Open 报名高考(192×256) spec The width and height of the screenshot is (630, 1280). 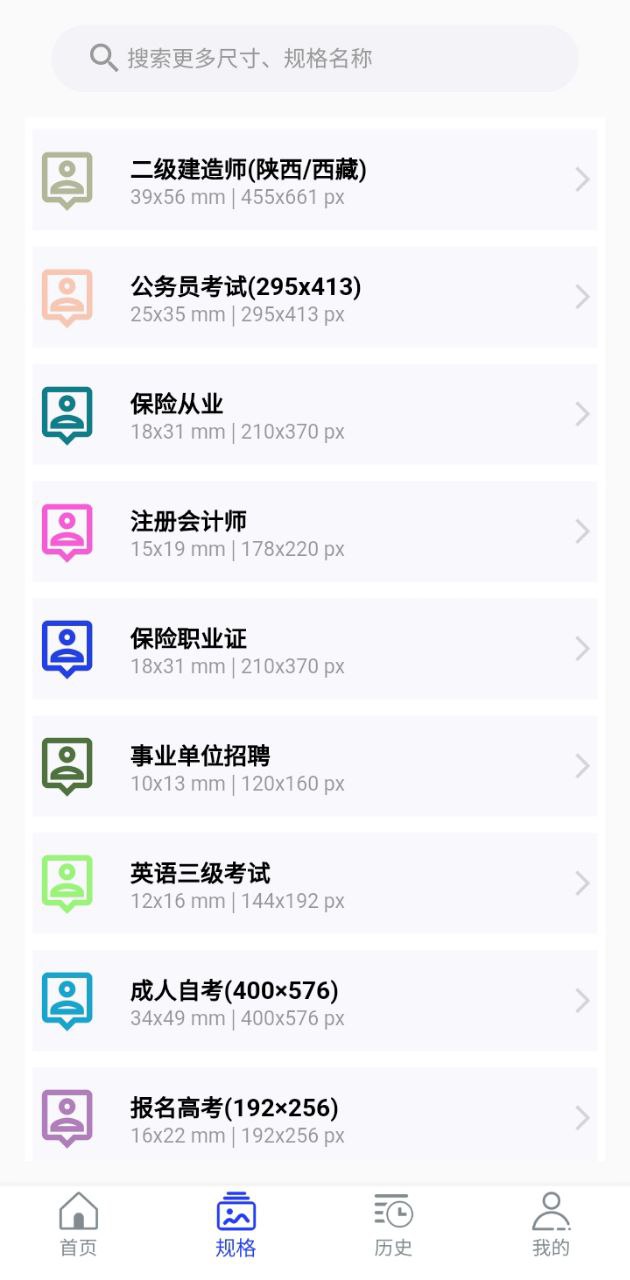(x=314, y=1116)
